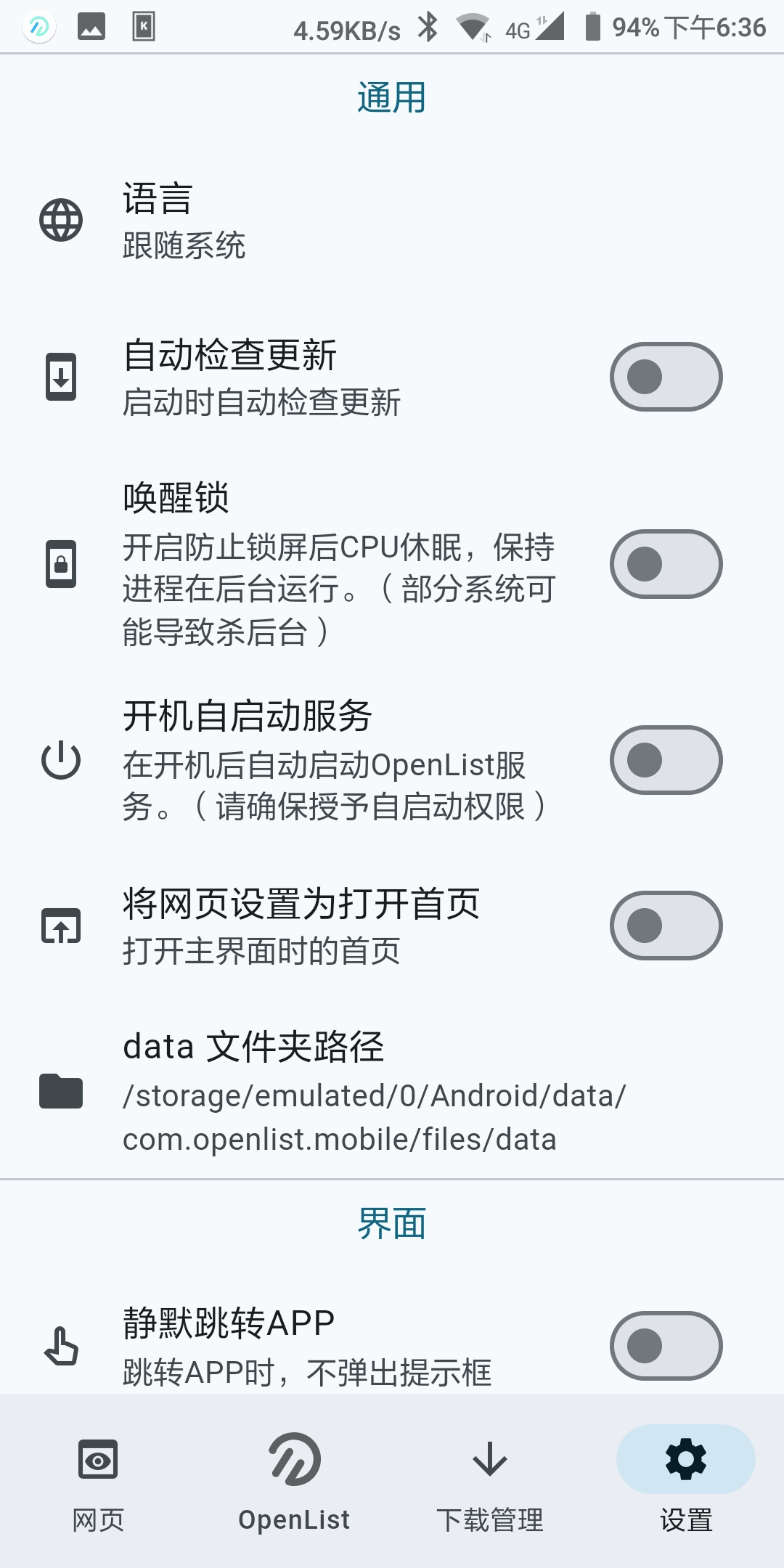The height and width of the screenshot is (1568, 784).
Task: Turn on the 唤醒锁 wake lock
Action: tap(666, 564)
